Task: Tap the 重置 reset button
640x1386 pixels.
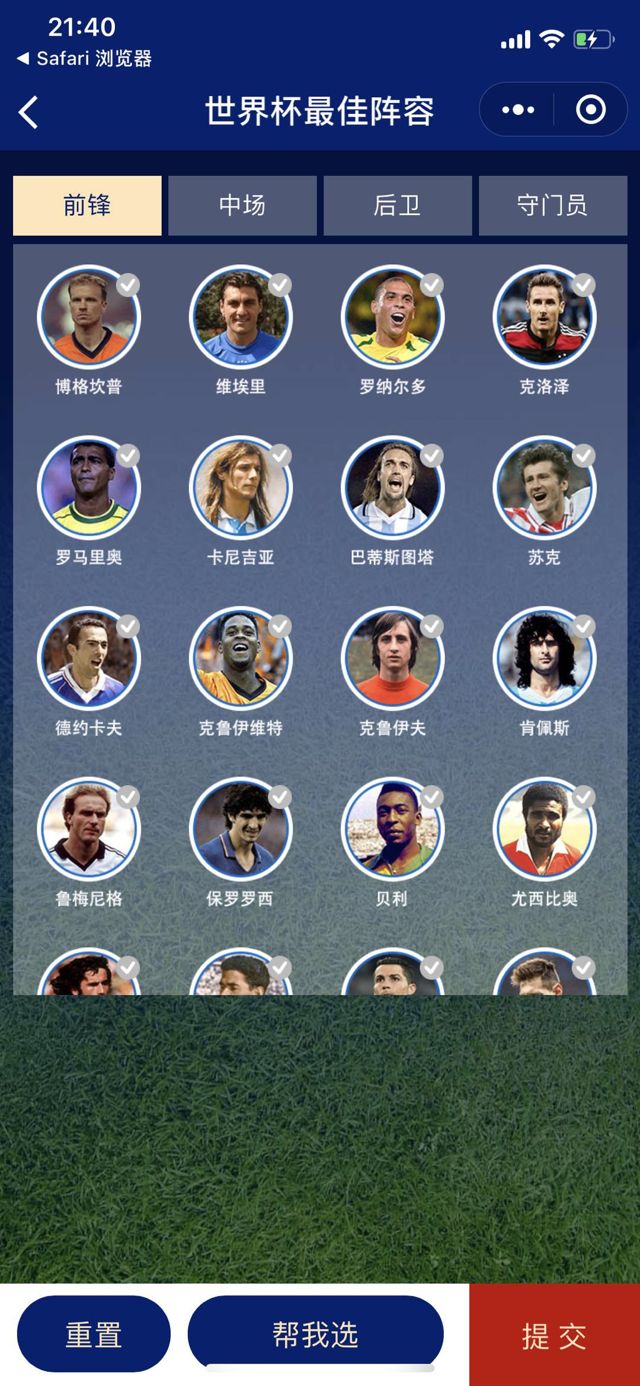Action: pyautogui.click(x=94, y=1335)
